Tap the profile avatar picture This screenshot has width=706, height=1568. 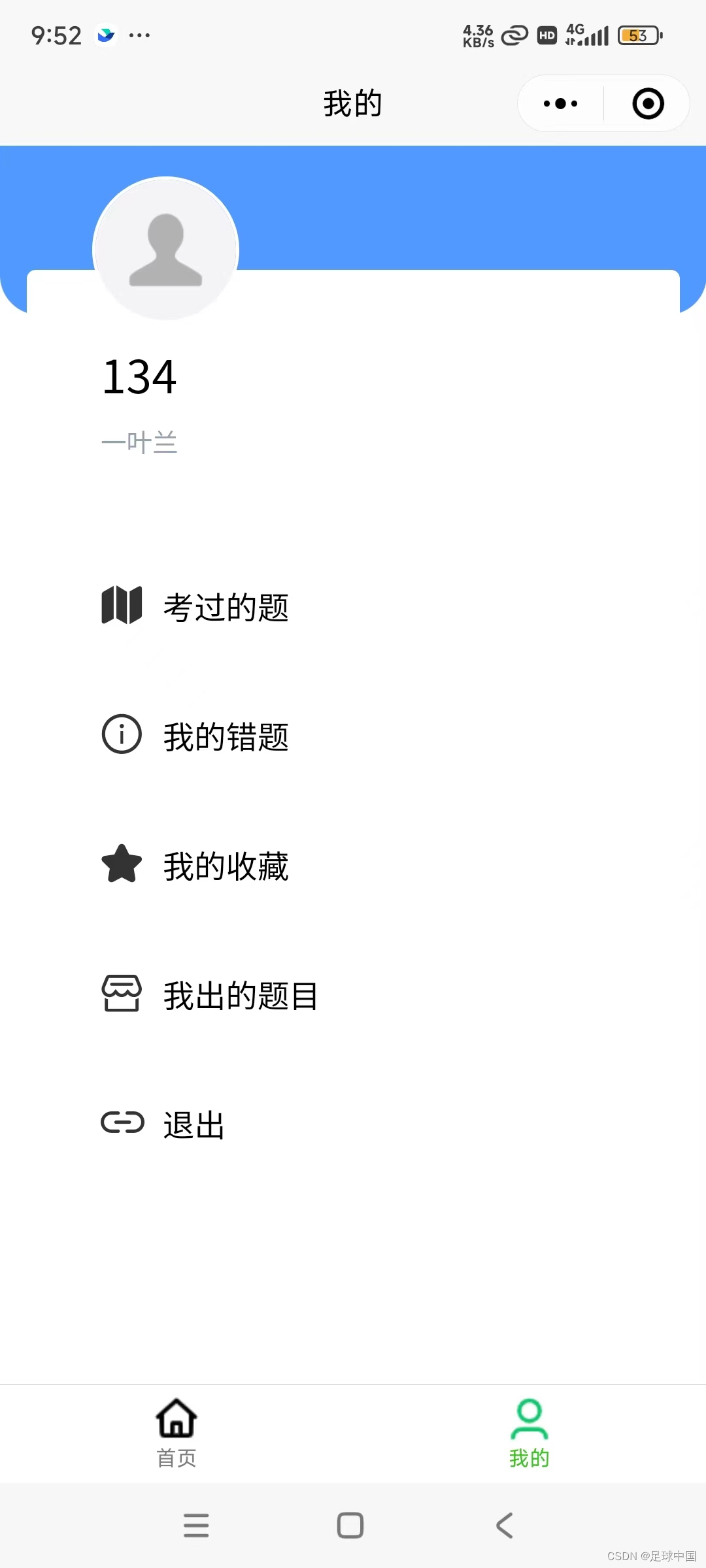click(166, 250)
